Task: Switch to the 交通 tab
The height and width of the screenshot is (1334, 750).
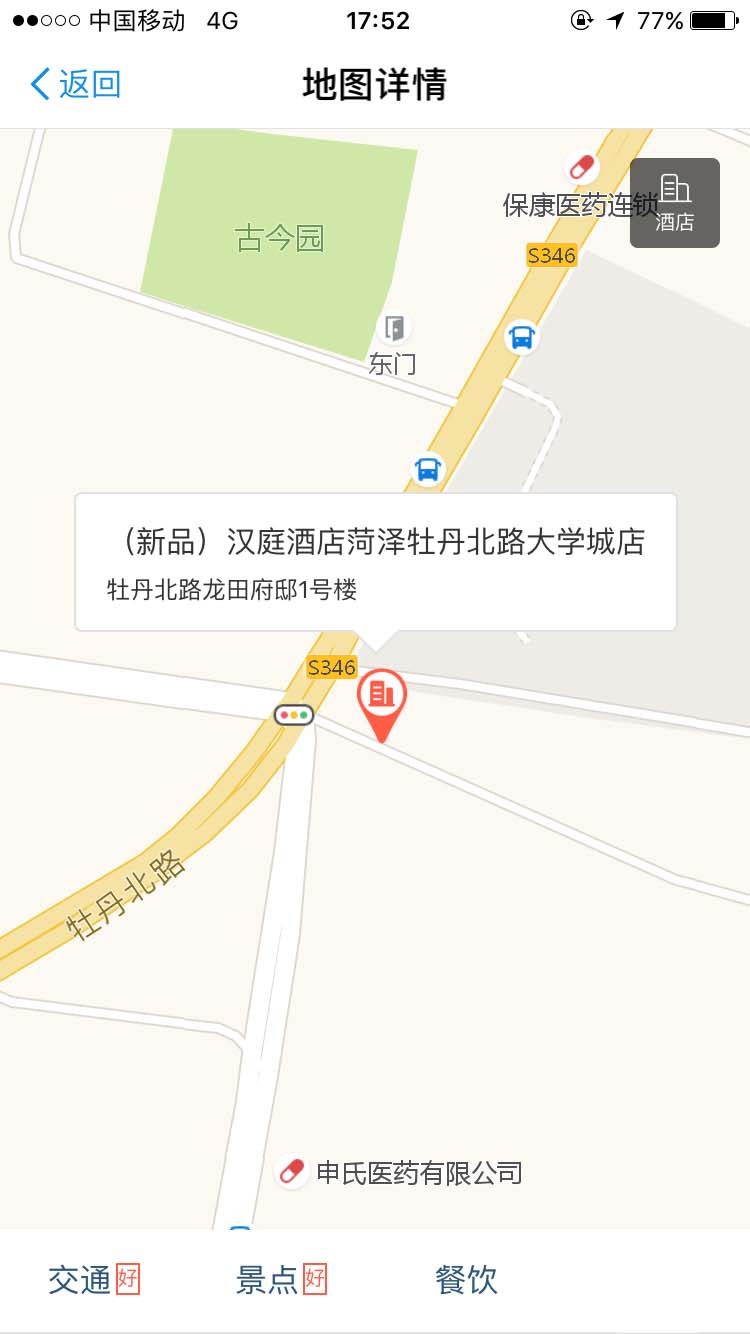Action: 93,1279
